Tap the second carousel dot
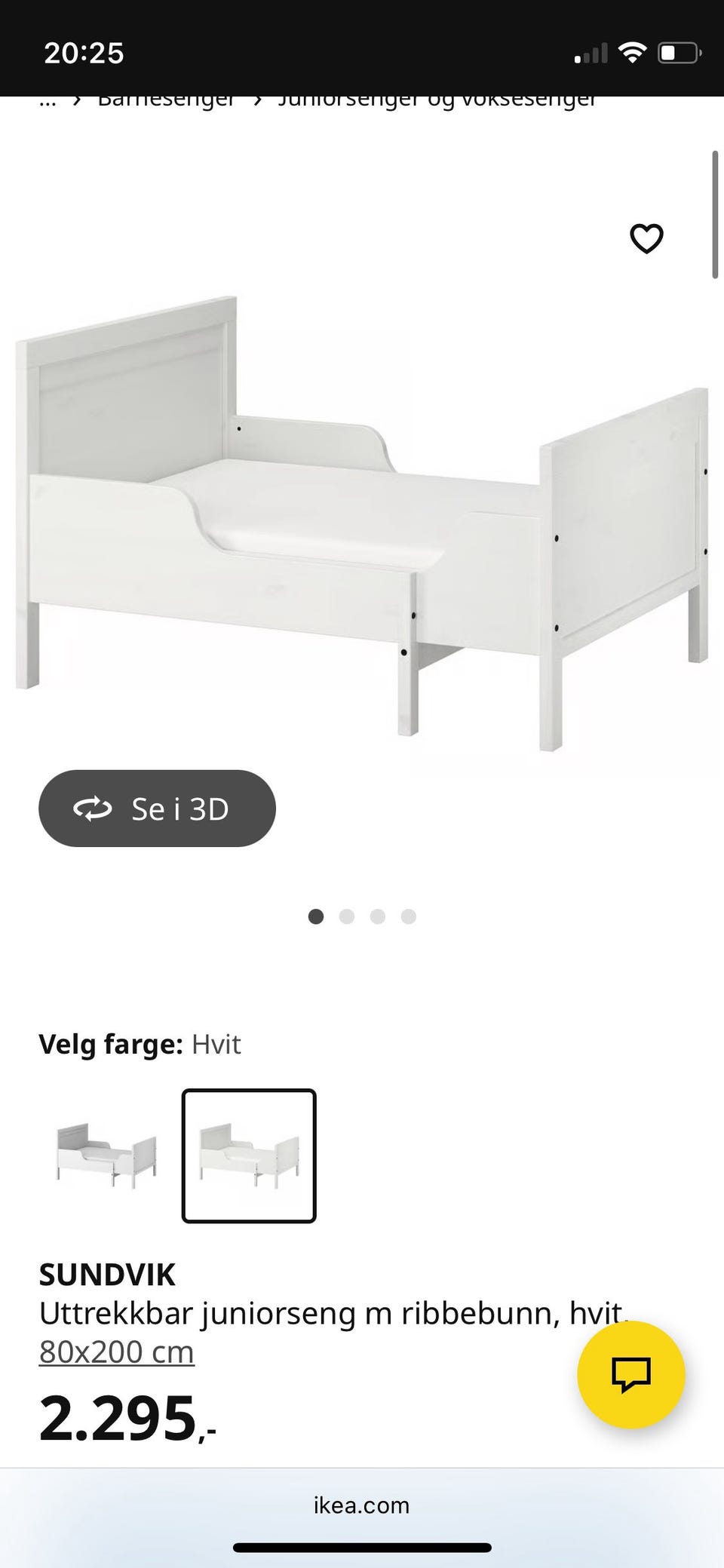Screen dimensions: 724x1568 point(347,916)
